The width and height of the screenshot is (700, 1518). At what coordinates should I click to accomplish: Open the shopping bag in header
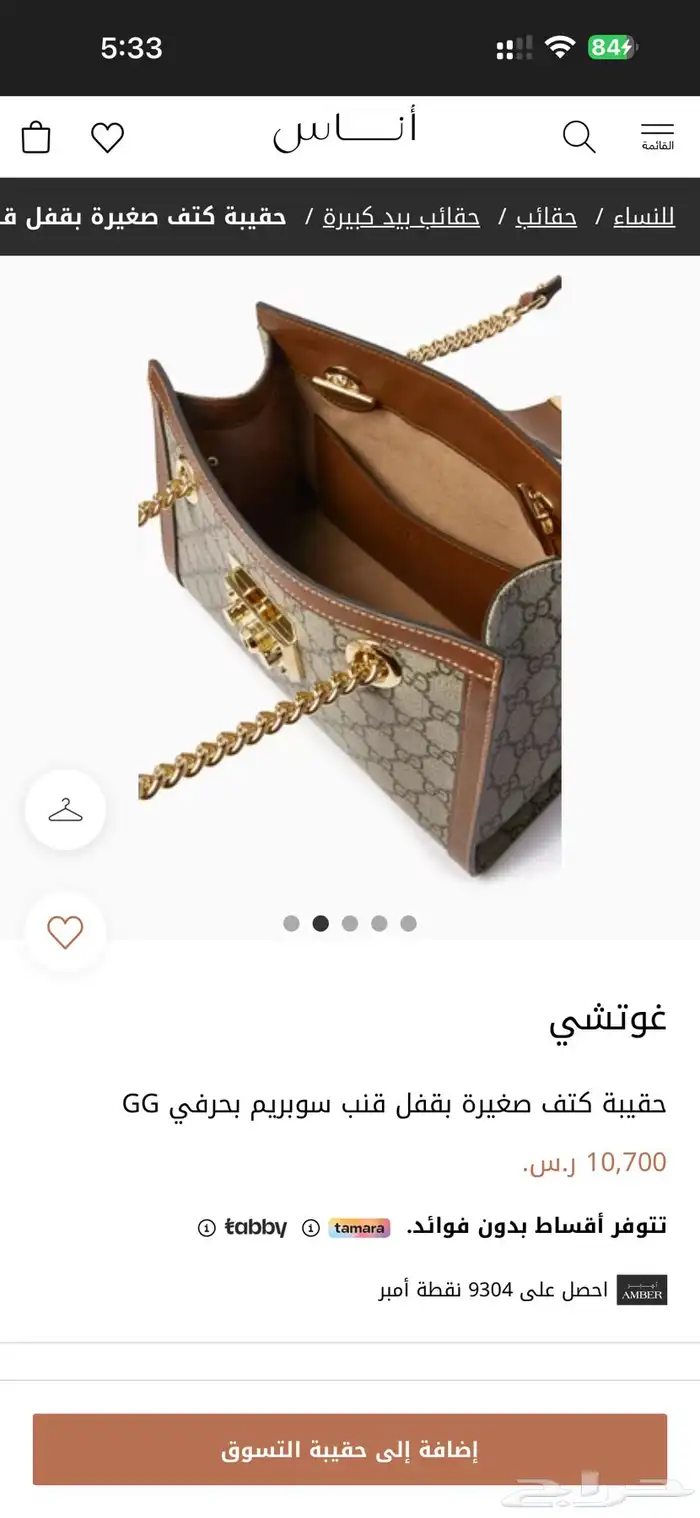pos(36,137)
